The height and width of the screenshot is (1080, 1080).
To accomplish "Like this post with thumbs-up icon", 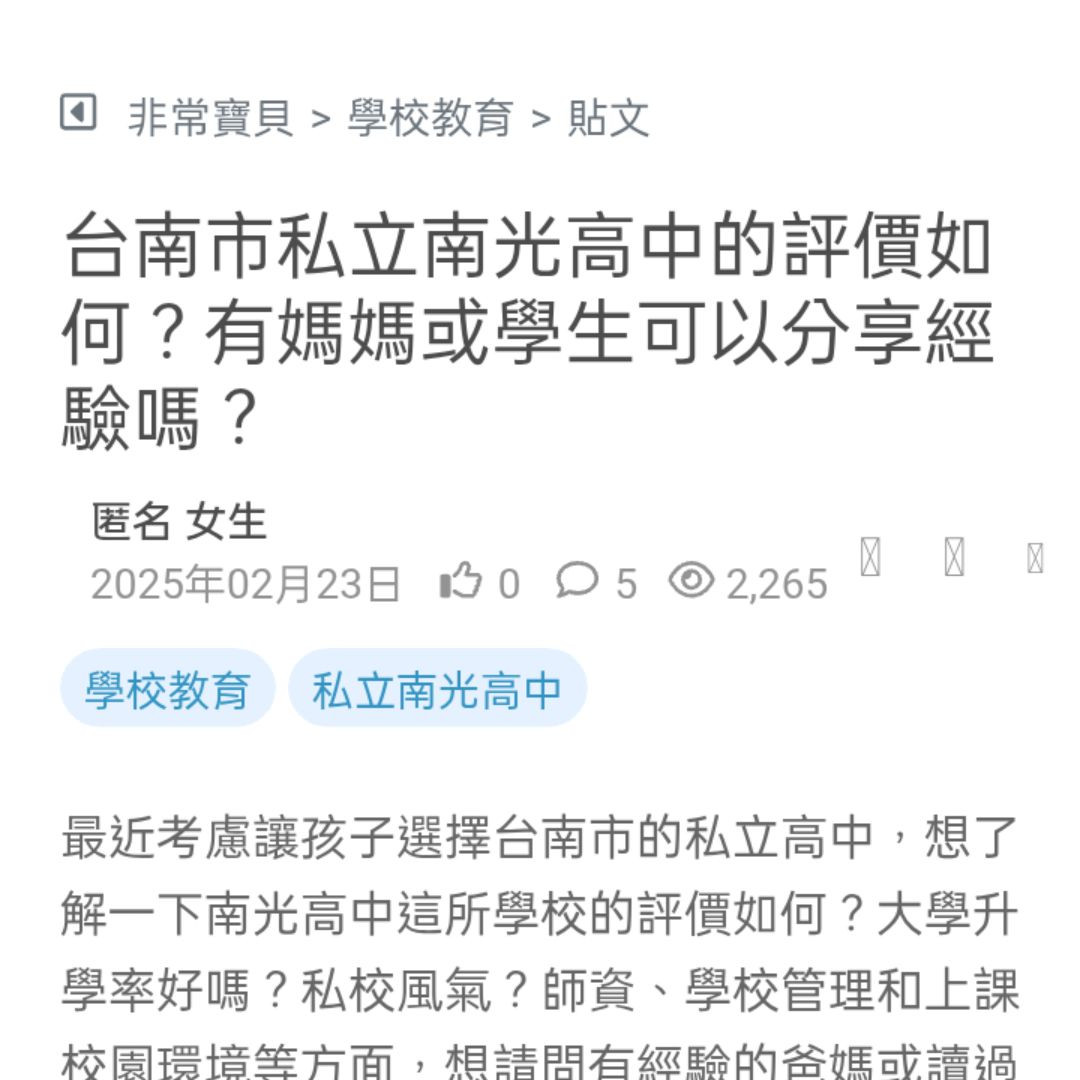I will pyautogui.click(x=461, y=581).
